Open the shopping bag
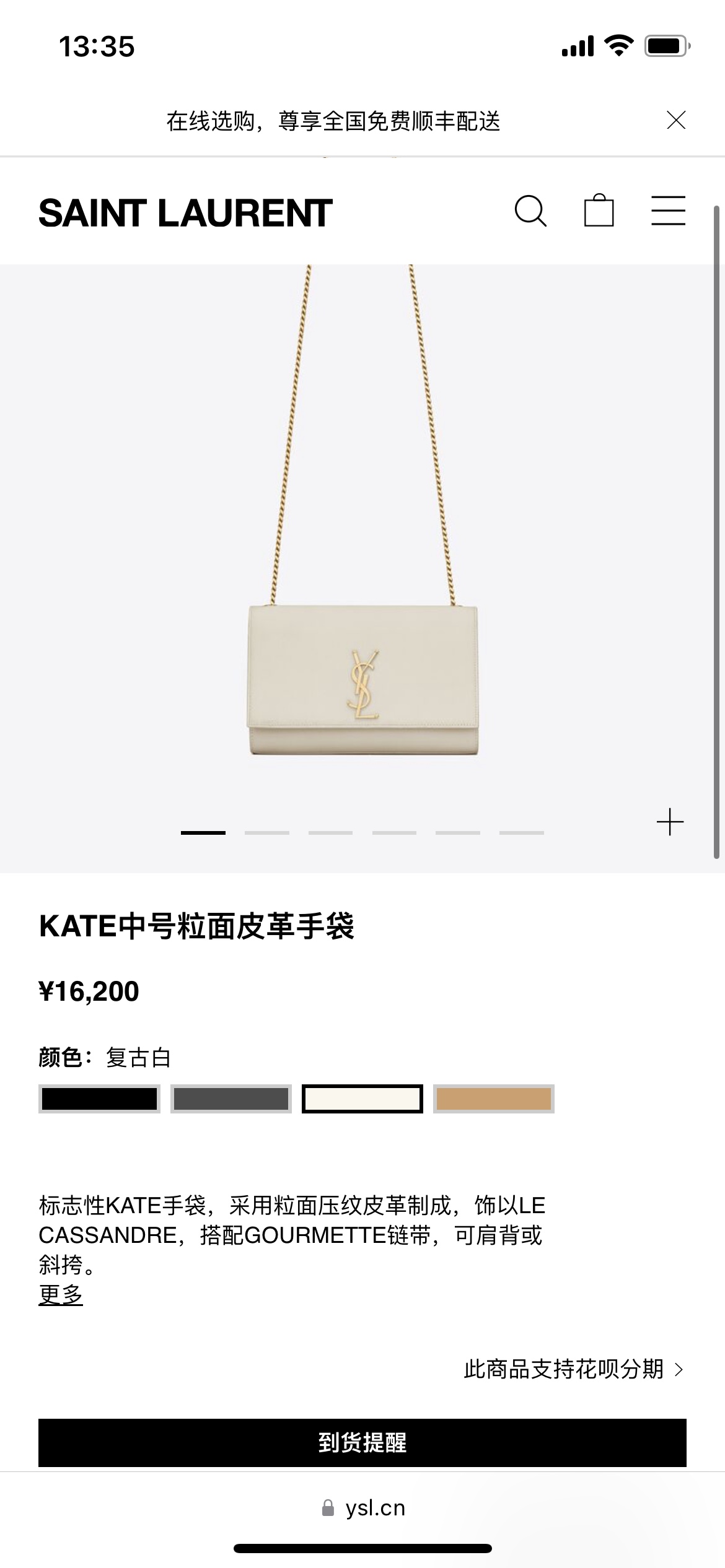Viewport: 725px width, 1568px height. [x=599, y=211]
